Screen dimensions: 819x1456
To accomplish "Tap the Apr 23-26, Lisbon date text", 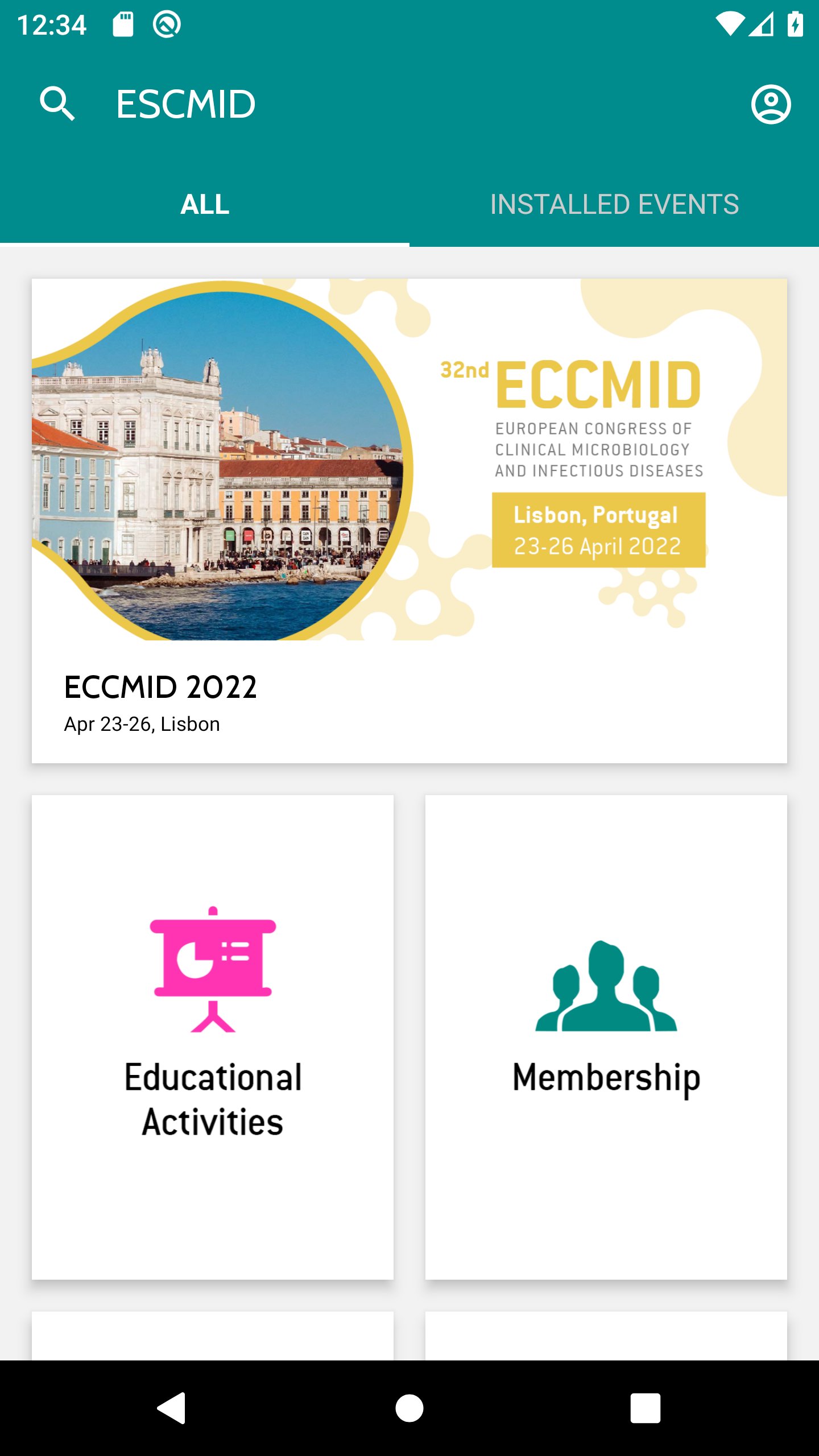I will coord(141,723).
